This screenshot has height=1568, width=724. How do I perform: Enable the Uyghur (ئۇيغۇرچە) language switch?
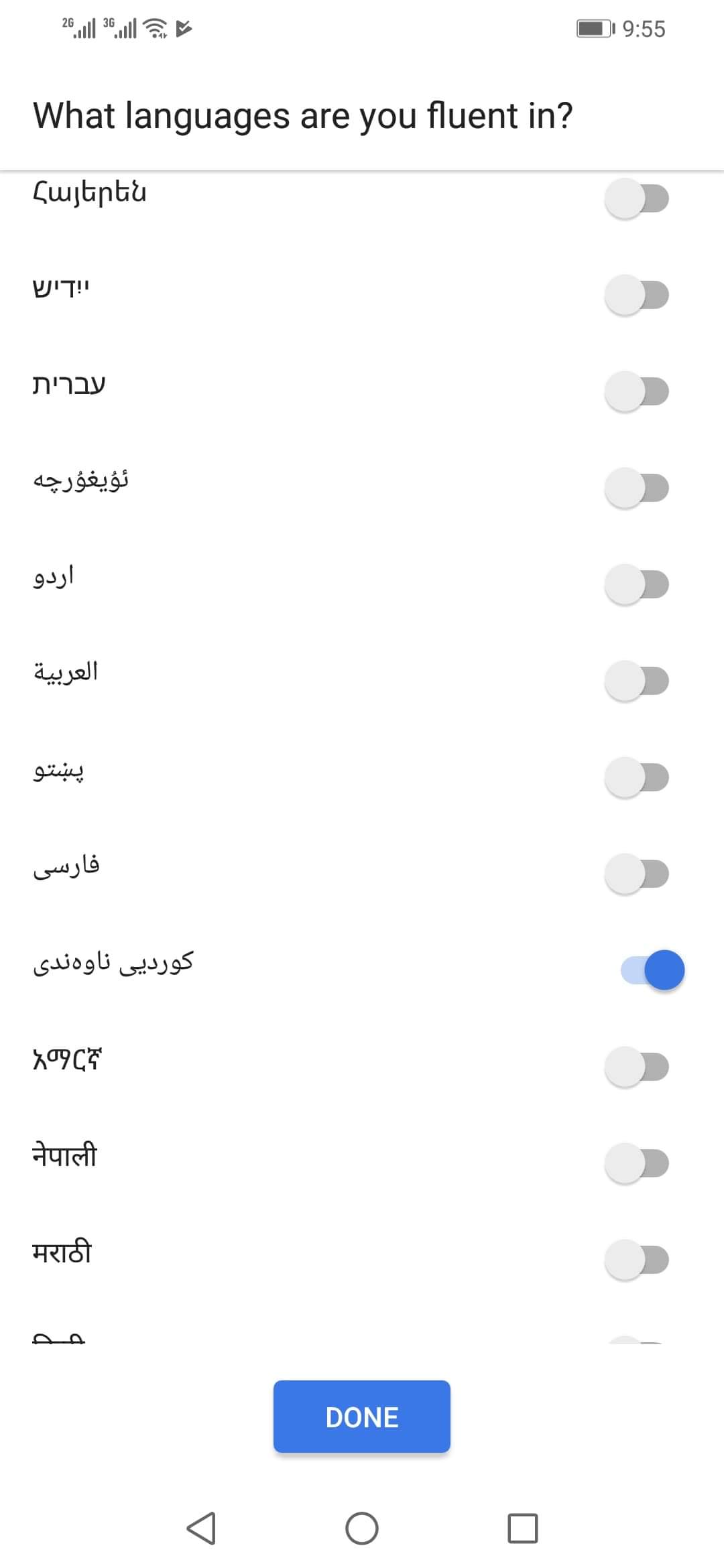[637, 488]
